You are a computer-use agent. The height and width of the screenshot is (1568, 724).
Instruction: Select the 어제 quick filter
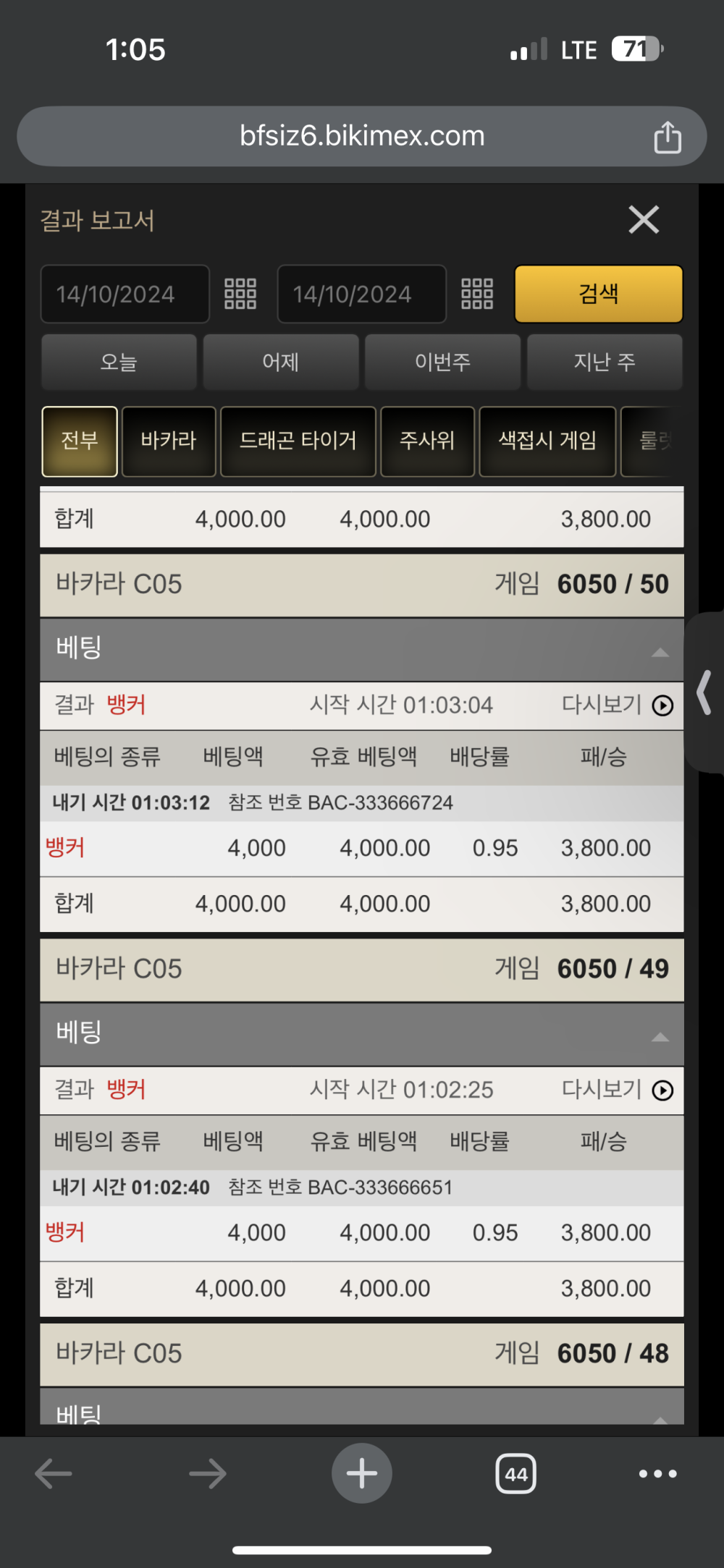tap(281, 362)
